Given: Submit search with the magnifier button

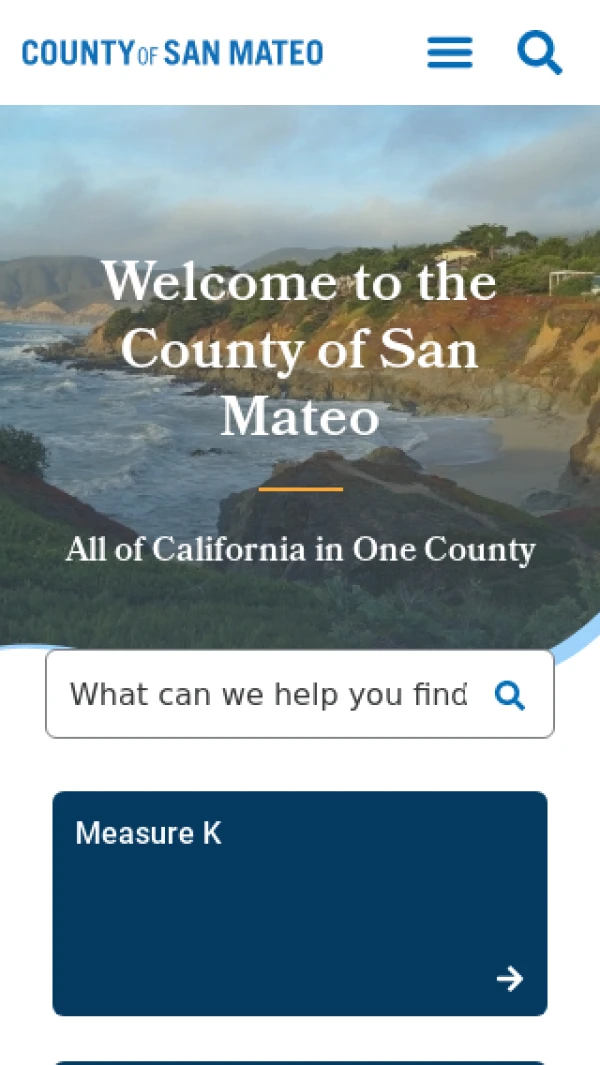Looking at the screenshot, I should click(x=510, y=695).
